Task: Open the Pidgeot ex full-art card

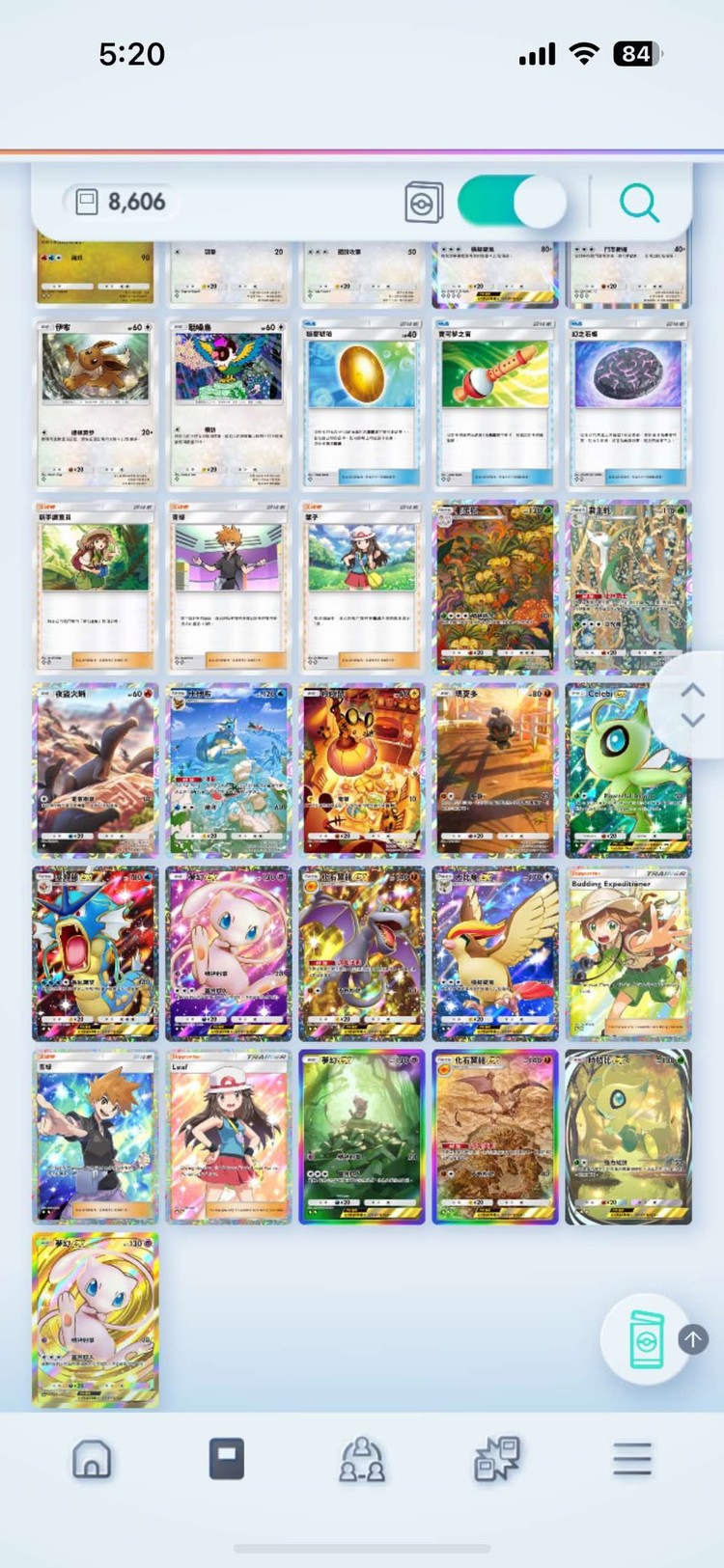Action: [x=494, y=953]
